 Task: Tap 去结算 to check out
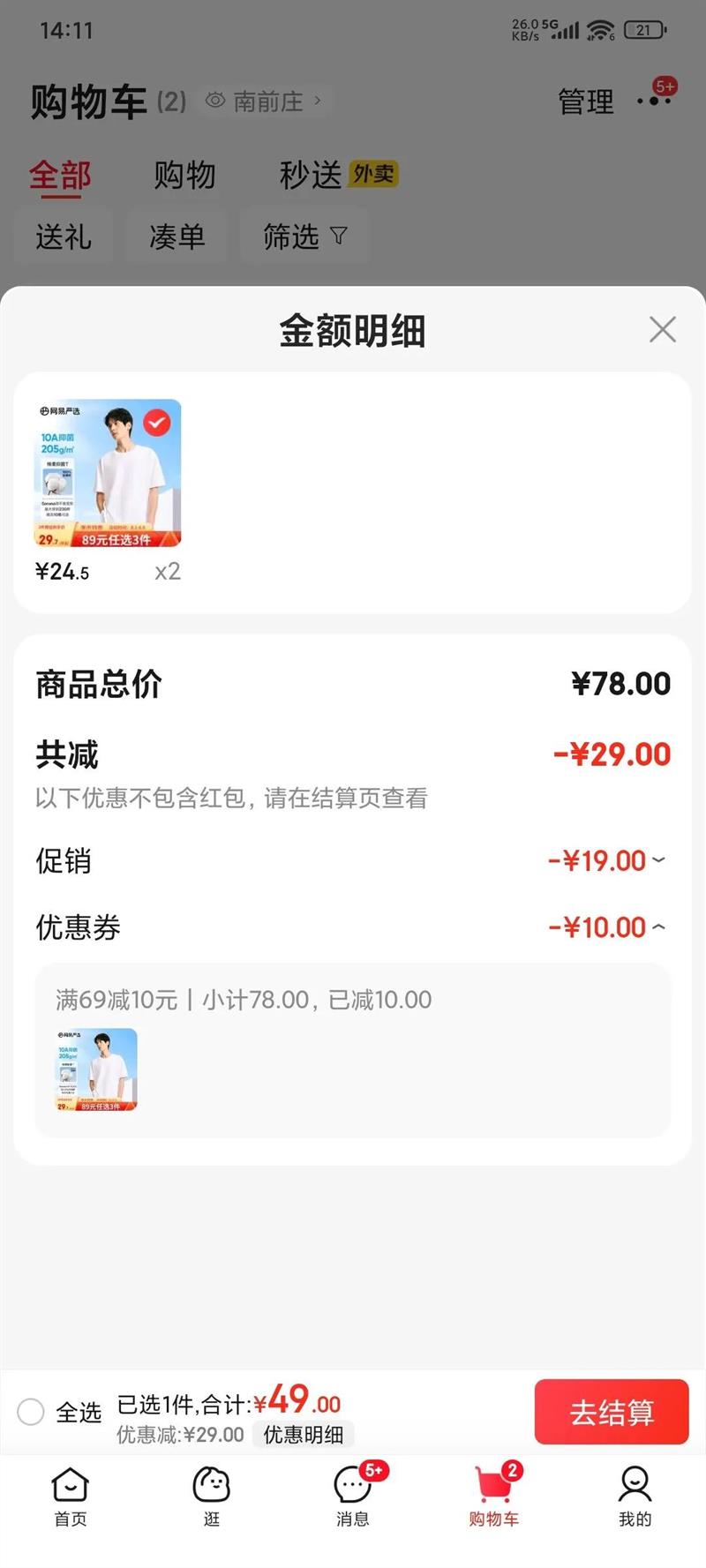click(611, 1412)
